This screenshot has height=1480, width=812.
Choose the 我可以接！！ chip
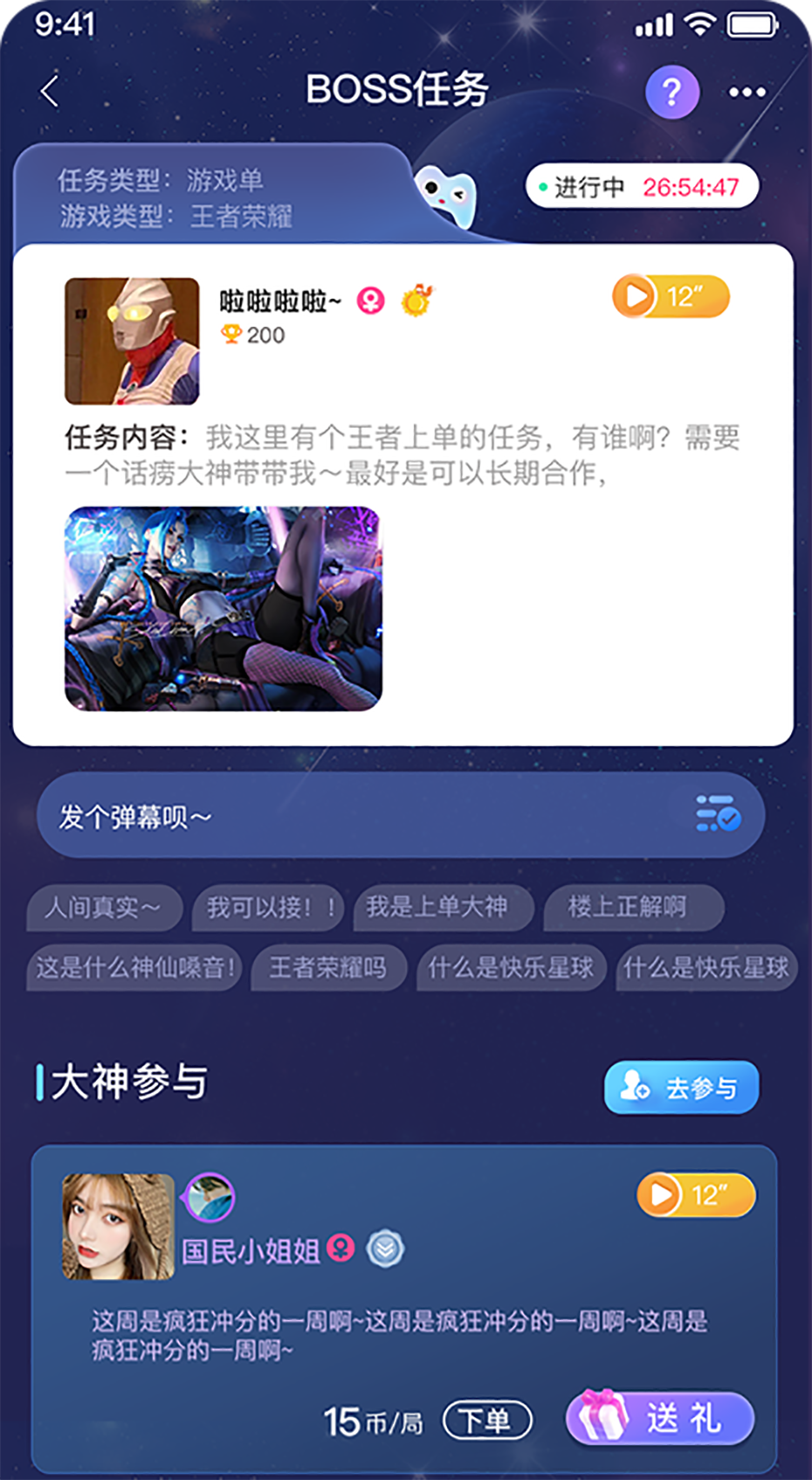click(x=270, y=908)
